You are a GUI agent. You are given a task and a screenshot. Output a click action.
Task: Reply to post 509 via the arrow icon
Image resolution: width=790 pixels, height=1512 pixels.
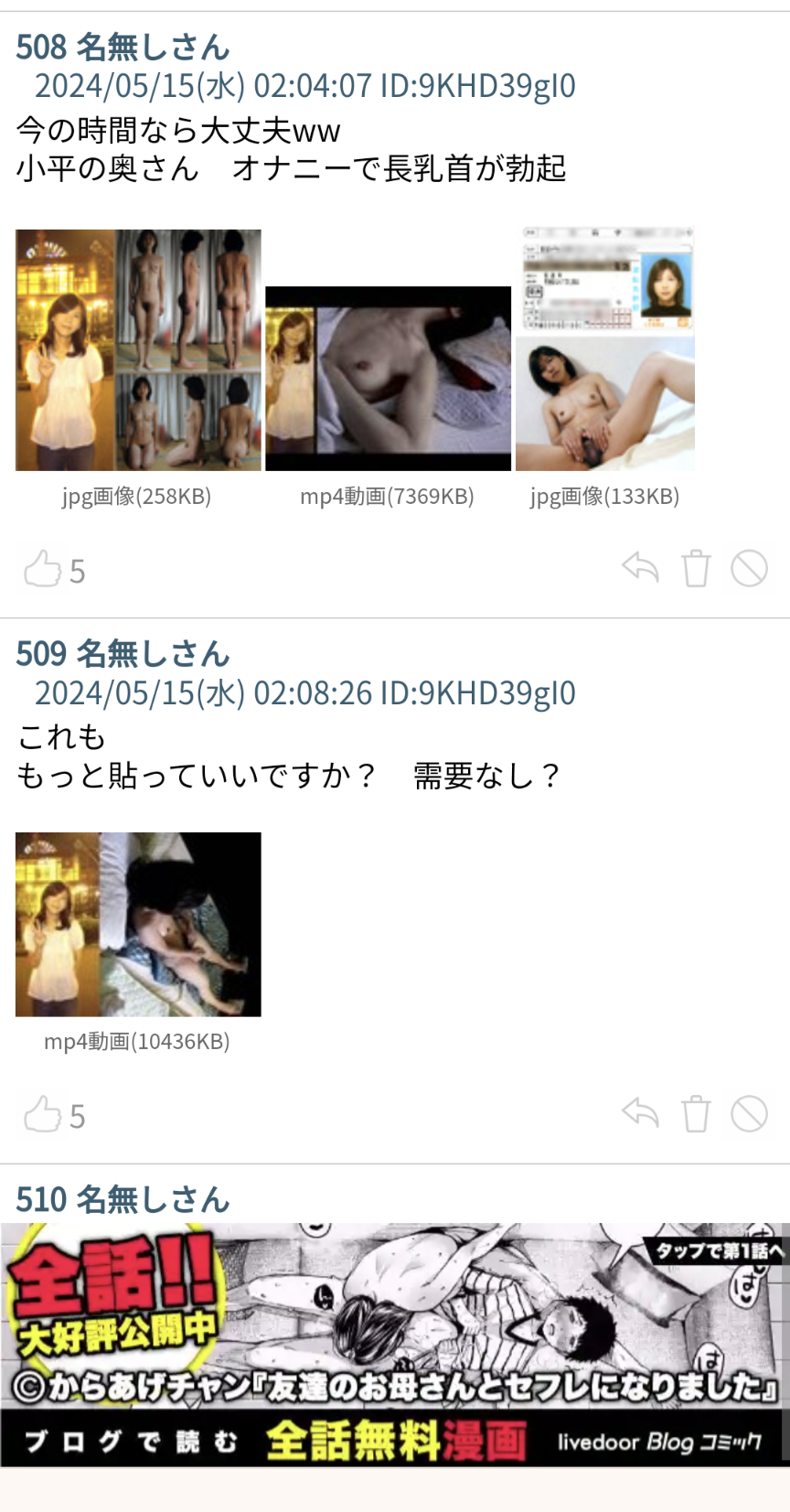coord(640,1113)
